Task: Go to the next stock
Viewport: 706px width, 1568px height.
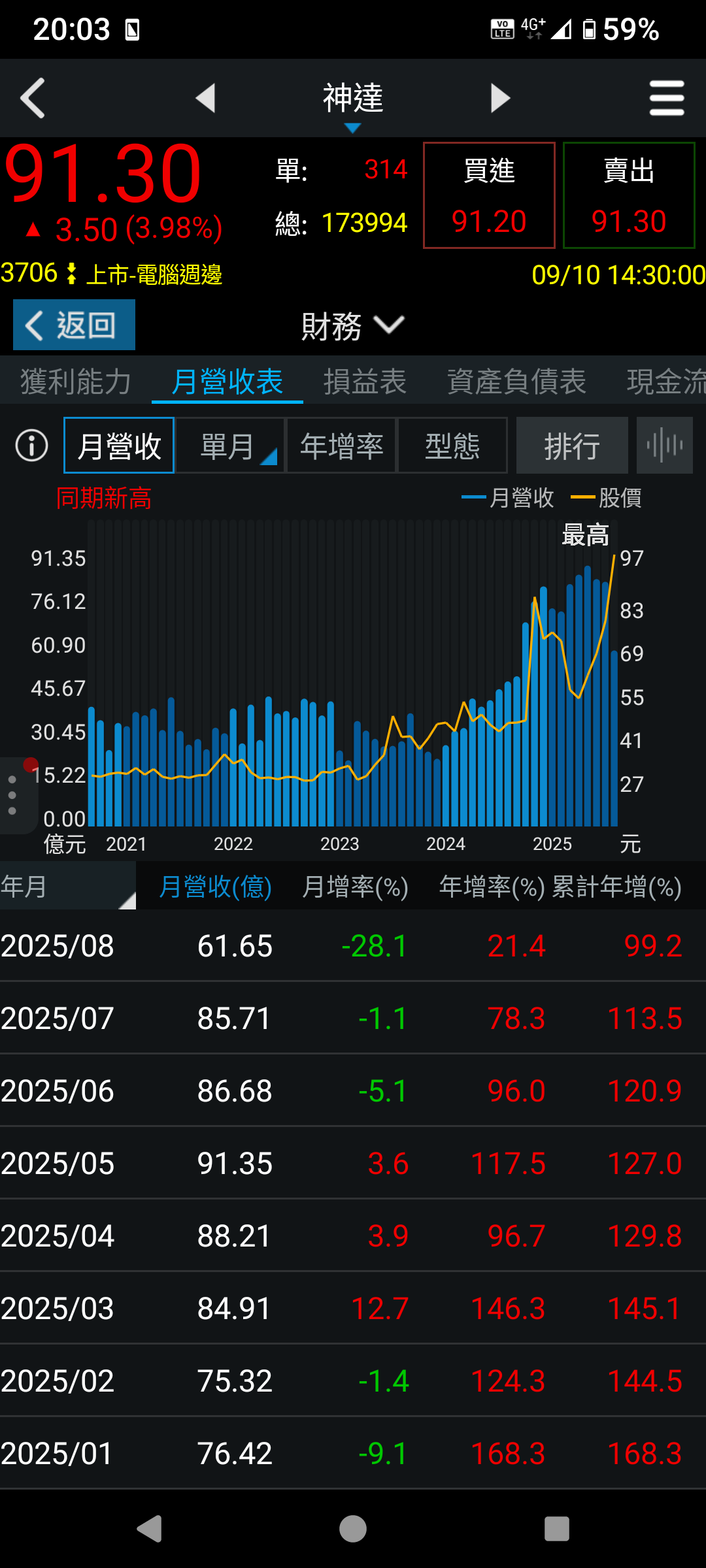Action: [x=500, y=98]
